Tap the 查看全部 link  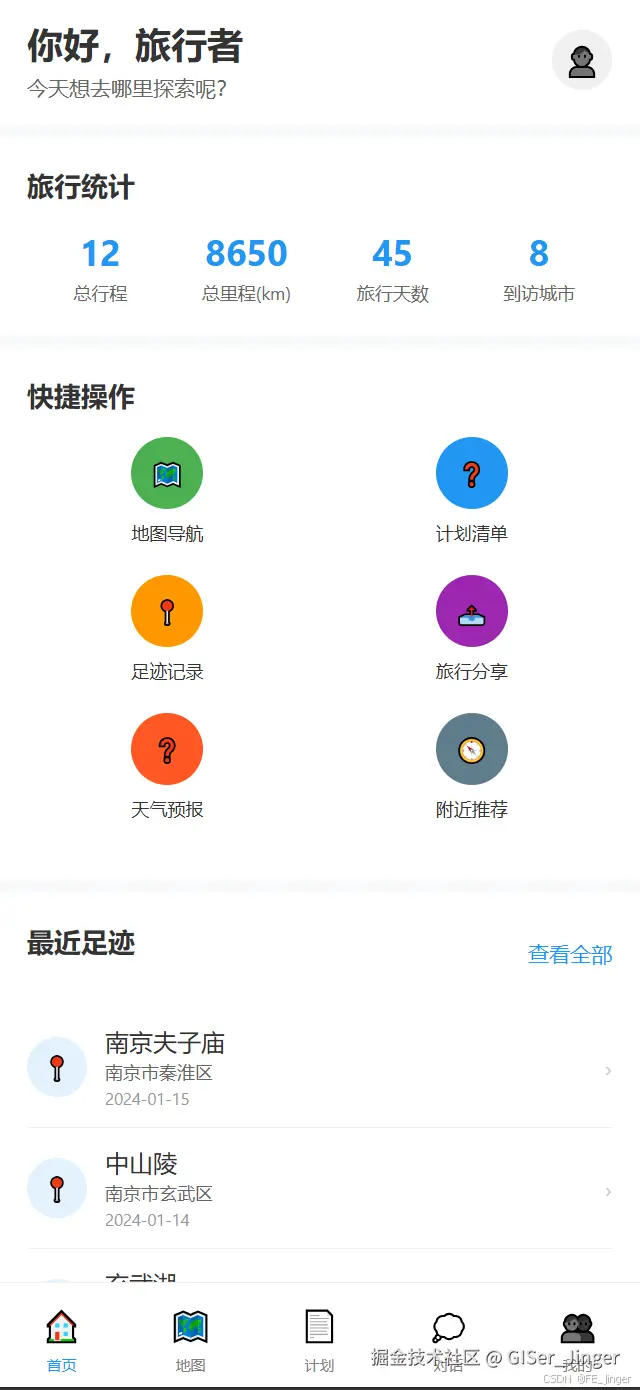[x=570, y=955]
